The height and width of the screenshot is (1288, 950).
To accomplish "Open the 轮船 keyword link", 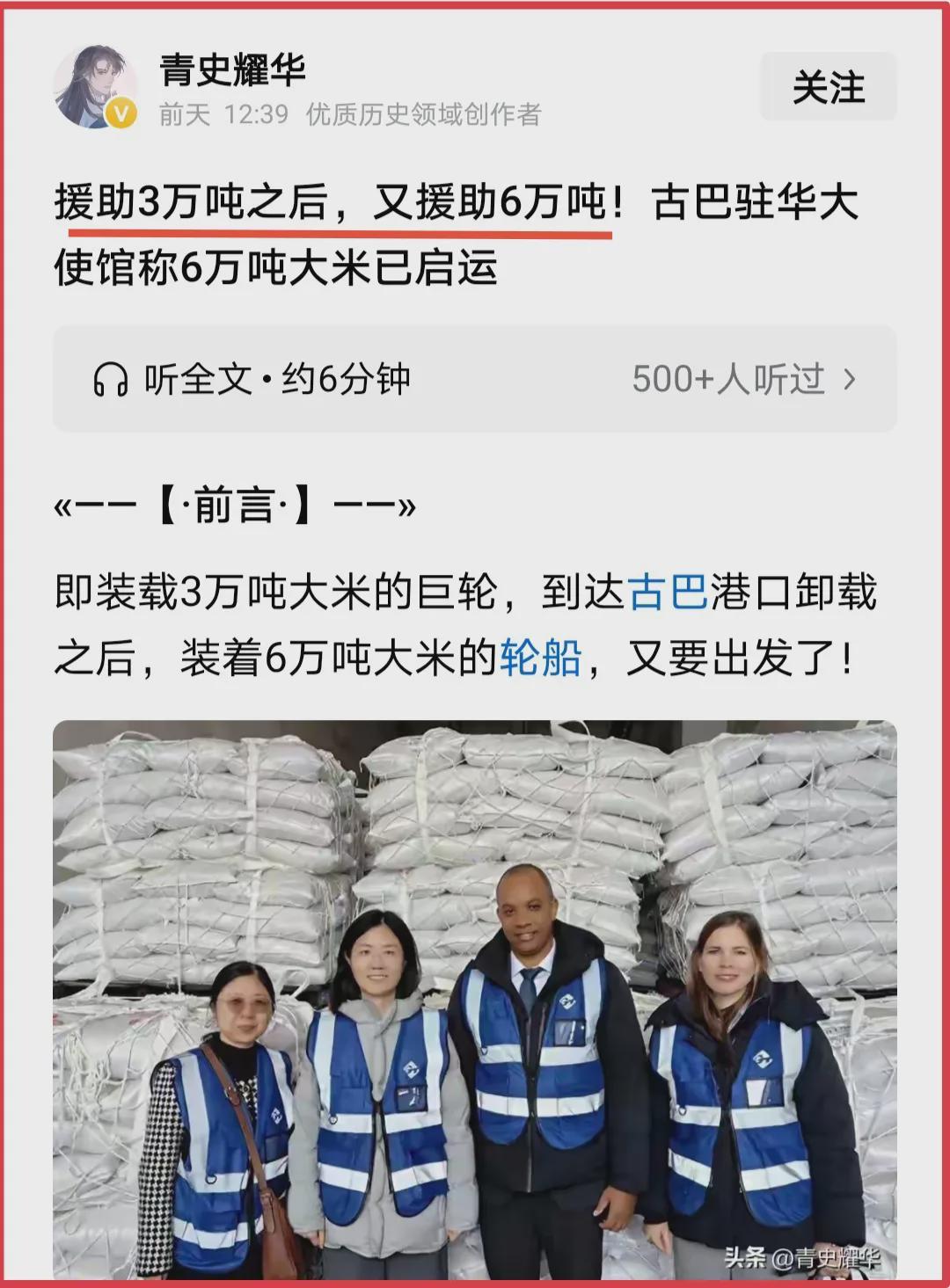I will tap(540, 657).
